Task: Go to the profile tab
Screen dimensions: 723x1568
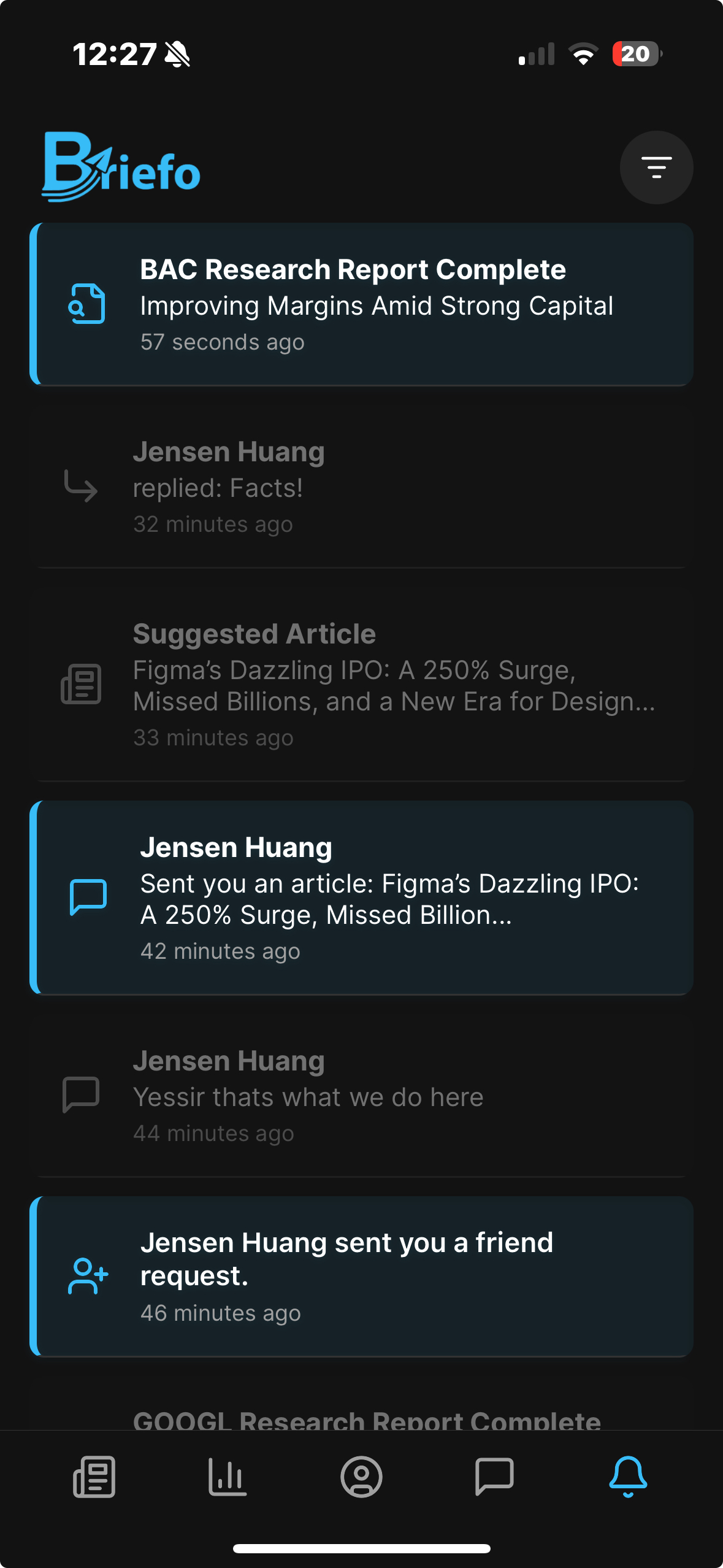Action: [361, 1477]
